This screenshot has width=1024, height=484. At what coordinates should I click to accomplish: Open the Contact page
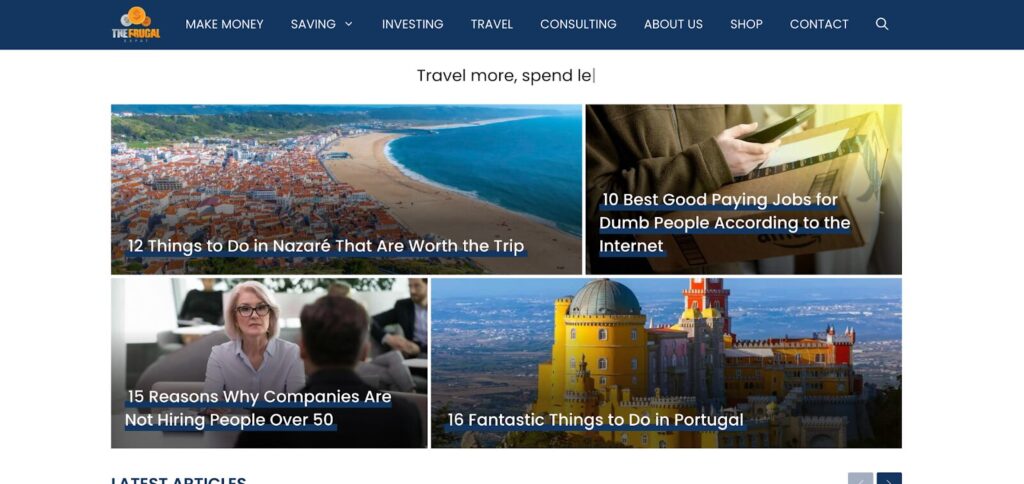pos(818,24)
